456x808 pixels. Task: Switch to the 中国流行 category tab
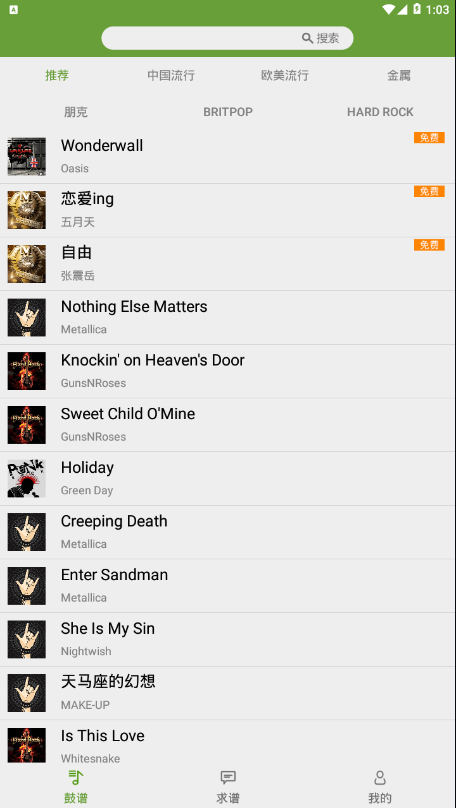[x=171, y=75]
